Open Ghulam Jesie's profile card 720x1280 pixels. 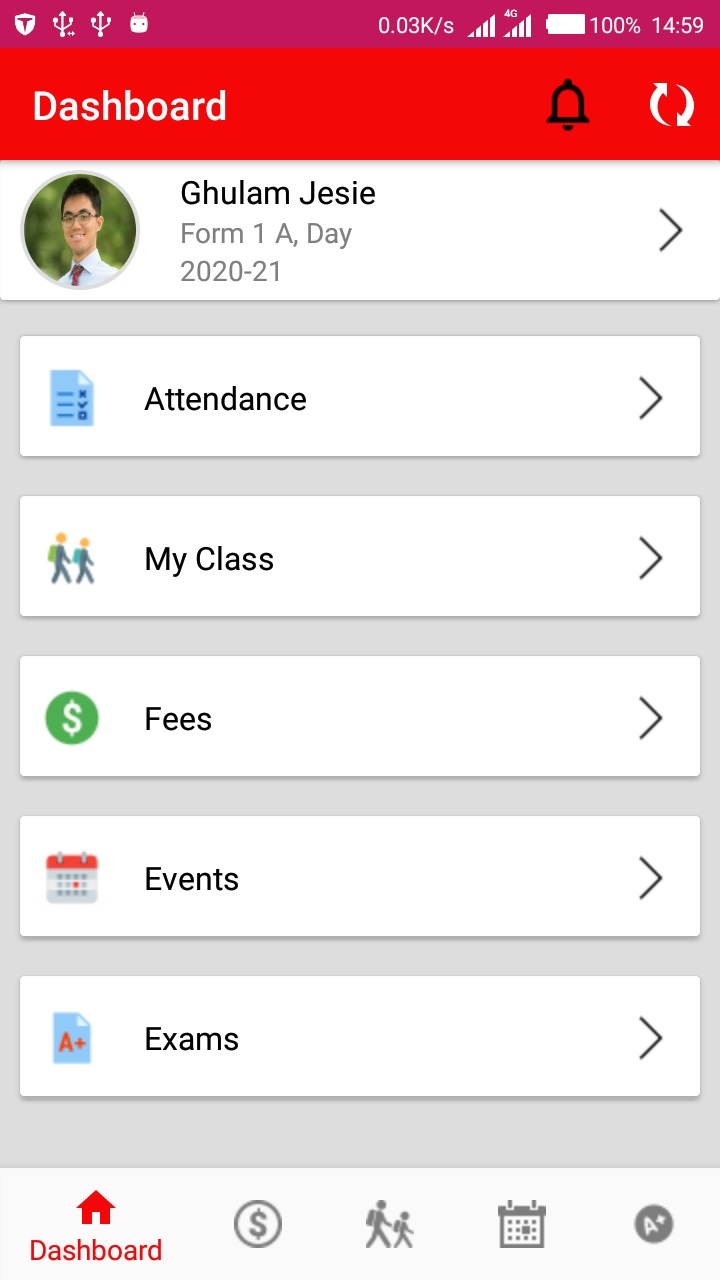coord(360,230)
